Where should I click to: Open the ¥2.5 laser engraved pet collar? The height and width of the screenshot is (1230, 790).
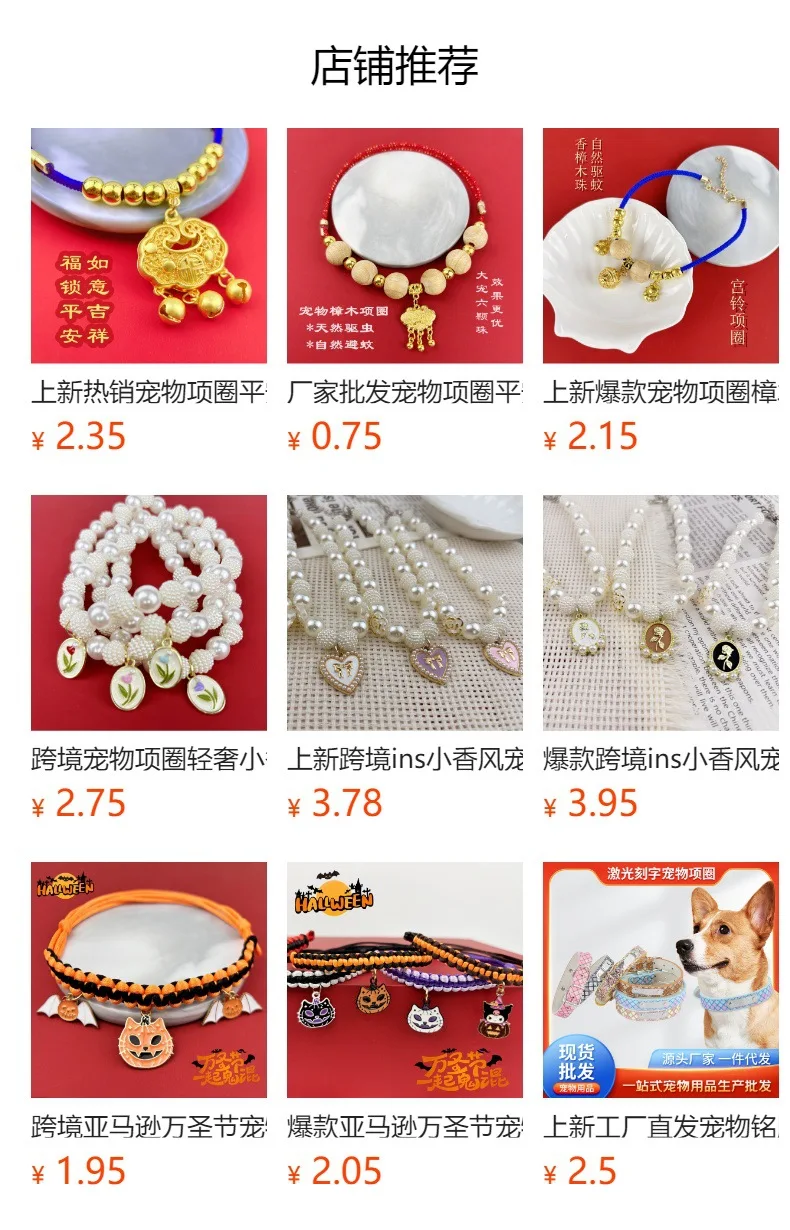tap(660, 980)
